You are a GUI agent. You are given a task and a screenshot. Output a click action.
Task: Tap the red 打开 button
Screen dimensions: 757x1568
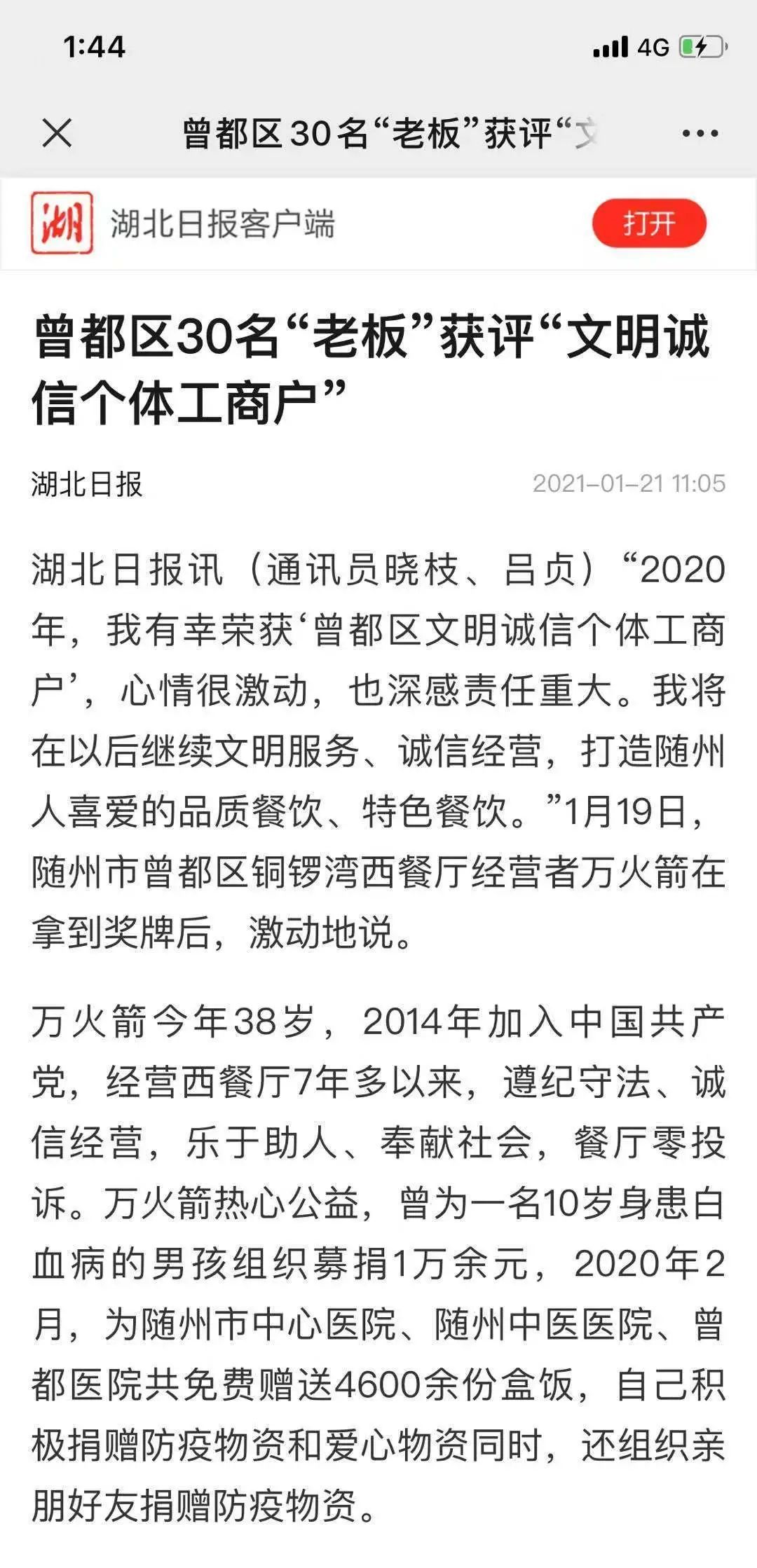pyautogui.click(x=649, y=223)
